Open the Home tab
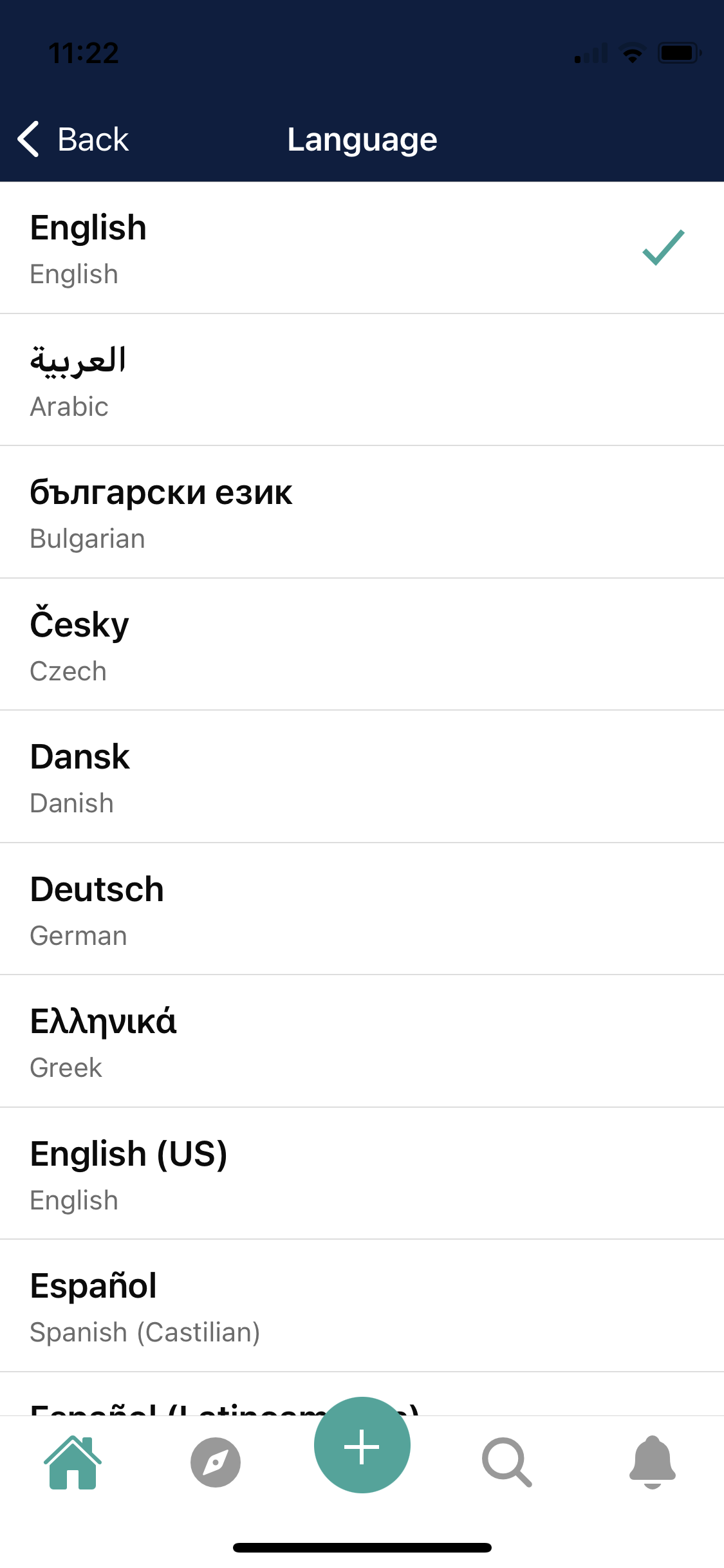 (73, 1462)
